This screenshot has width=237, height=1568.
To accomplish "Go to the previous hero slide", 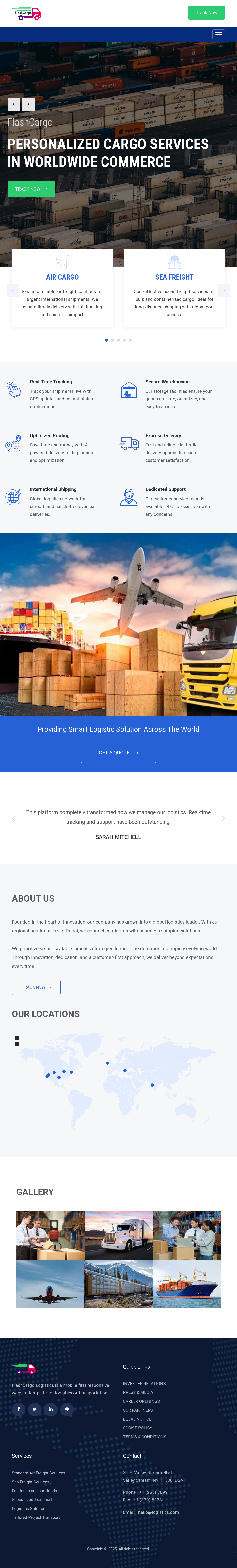I will [13, 104].
